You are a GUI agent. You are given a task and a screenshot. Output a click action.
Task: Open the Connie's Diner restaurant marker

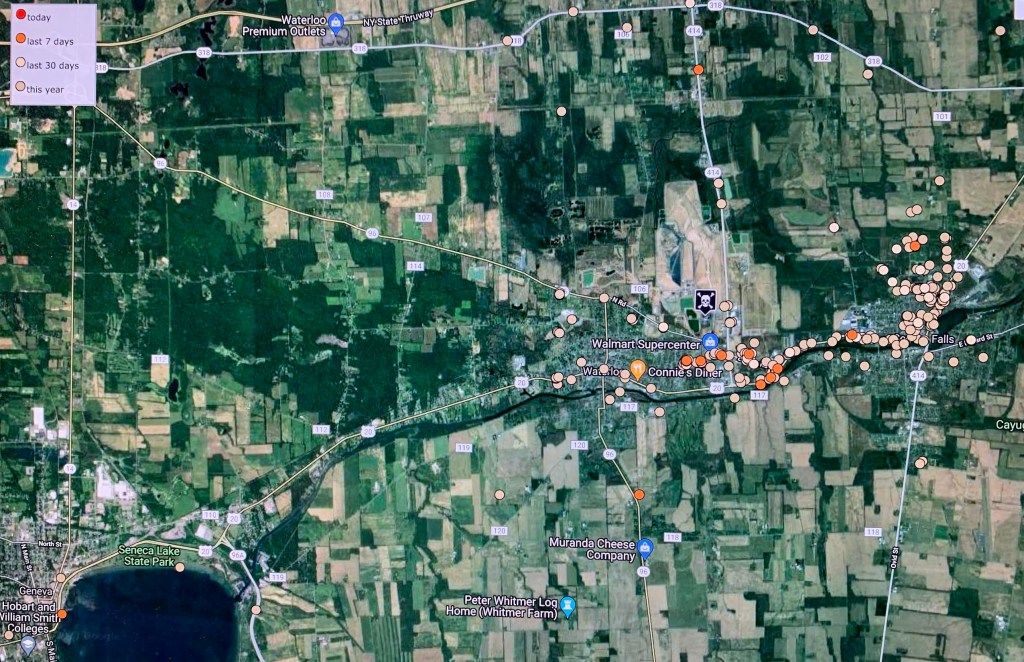pyautogui.click(x=637, y=369)
